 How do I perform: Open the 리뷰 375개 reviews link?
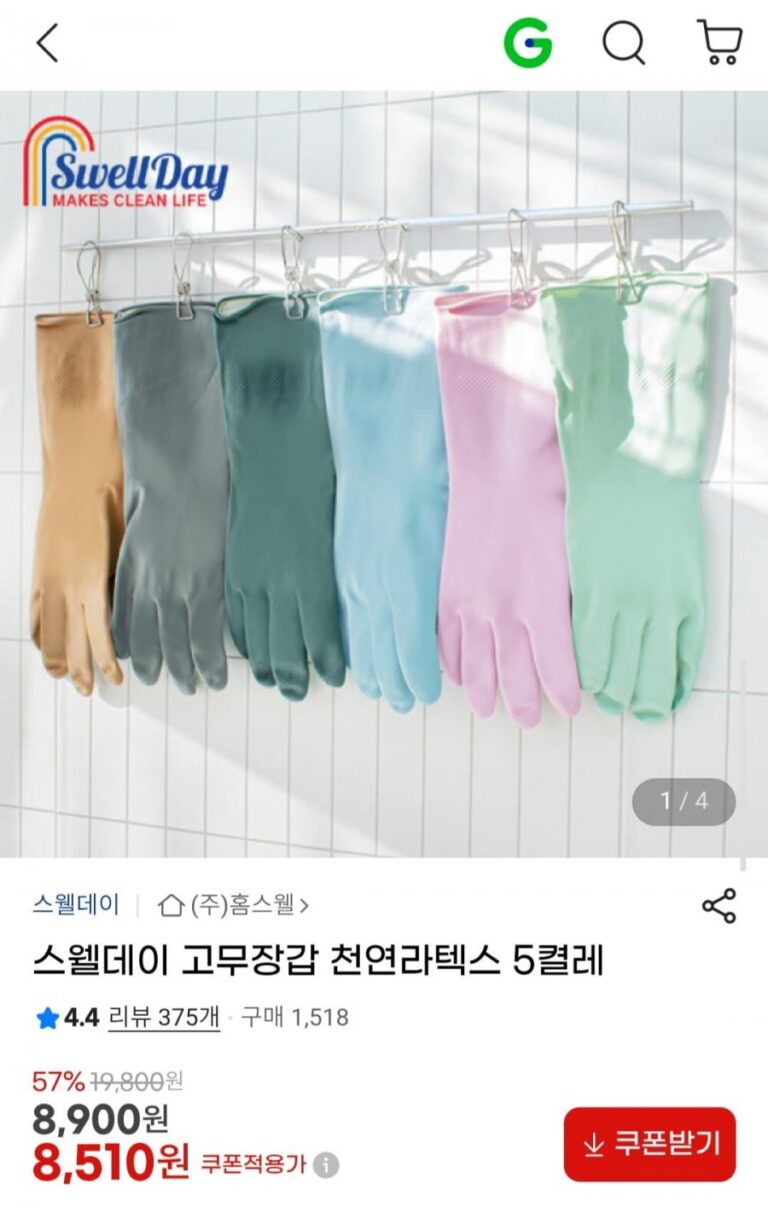pyautogui.click(x=164, y=1018)
